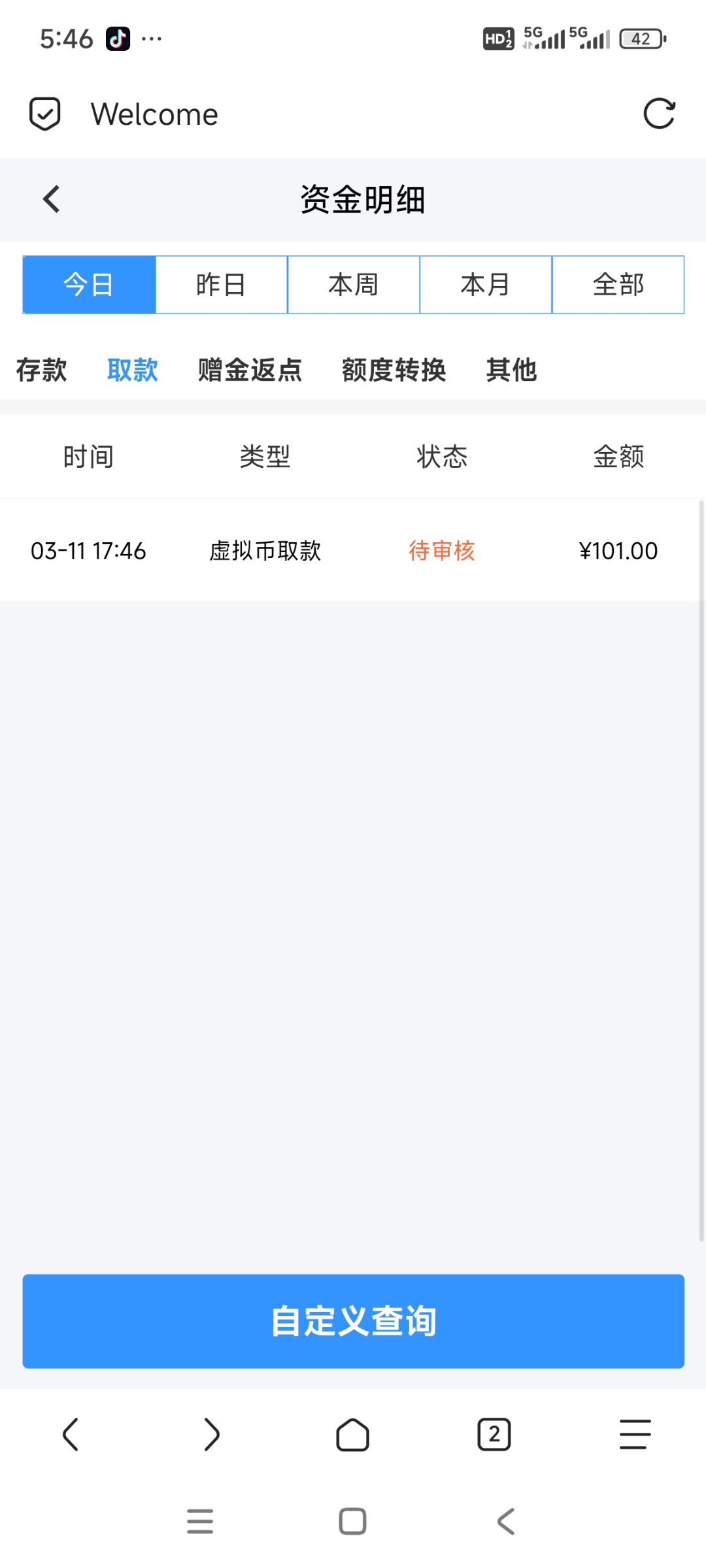Open the browser tab switcher

[x=494, y=1435]
